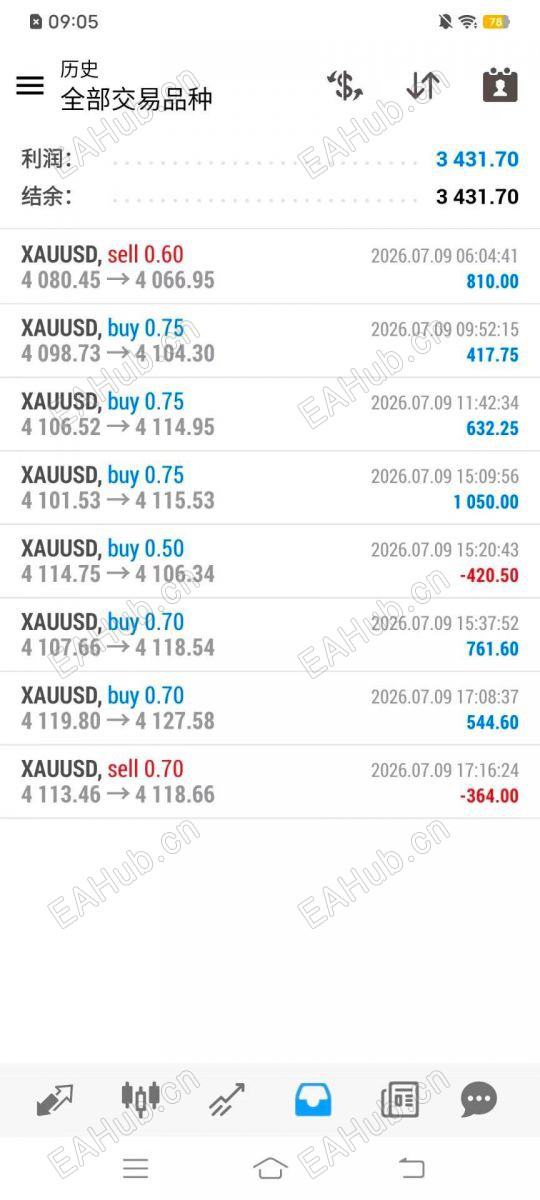Open the sell 0.60 trade with 810.00 profit

270,267
